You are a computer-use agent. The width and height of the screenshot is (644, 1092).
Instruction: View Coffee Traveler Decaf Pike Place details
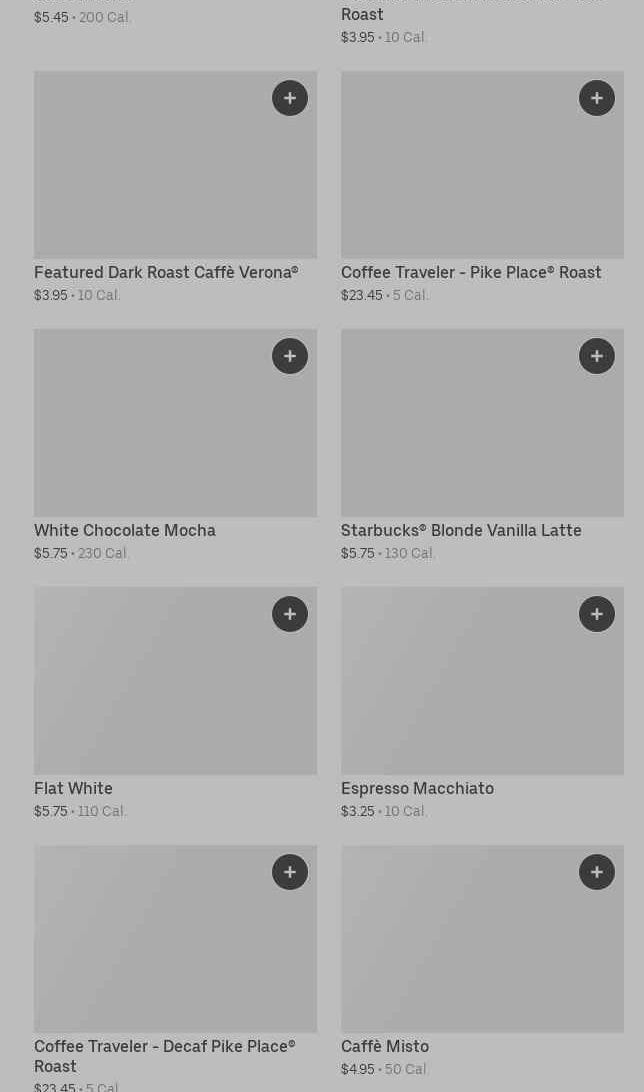(175, 968)
